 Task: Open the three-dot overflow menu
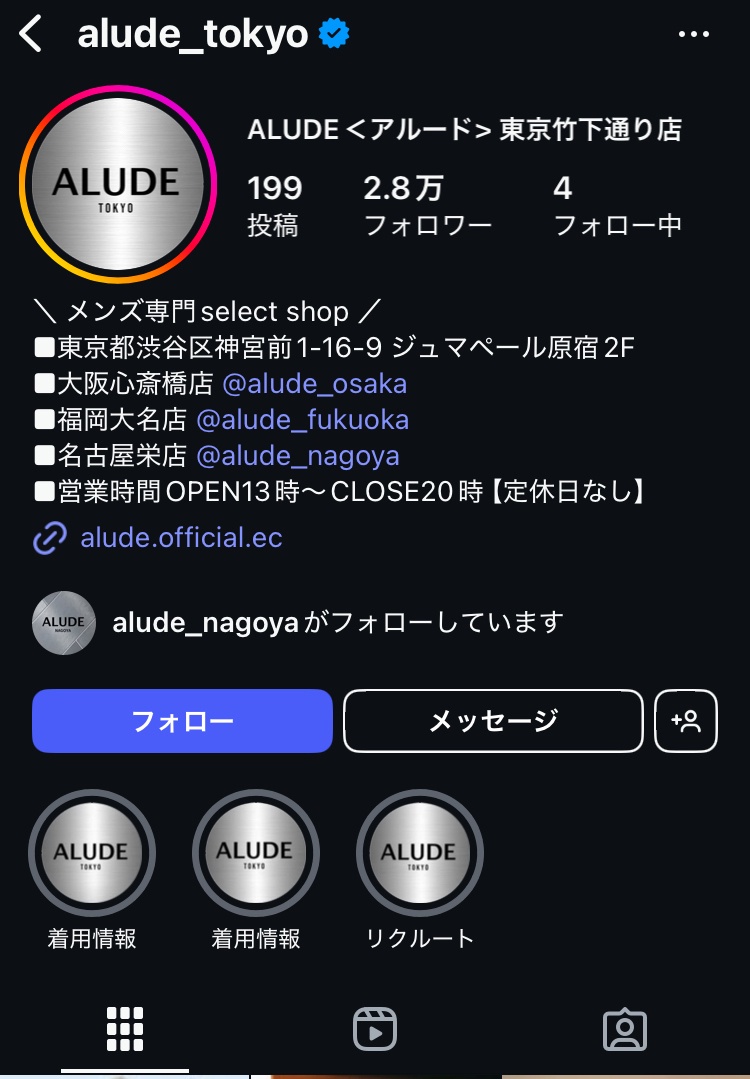point(693,34)
